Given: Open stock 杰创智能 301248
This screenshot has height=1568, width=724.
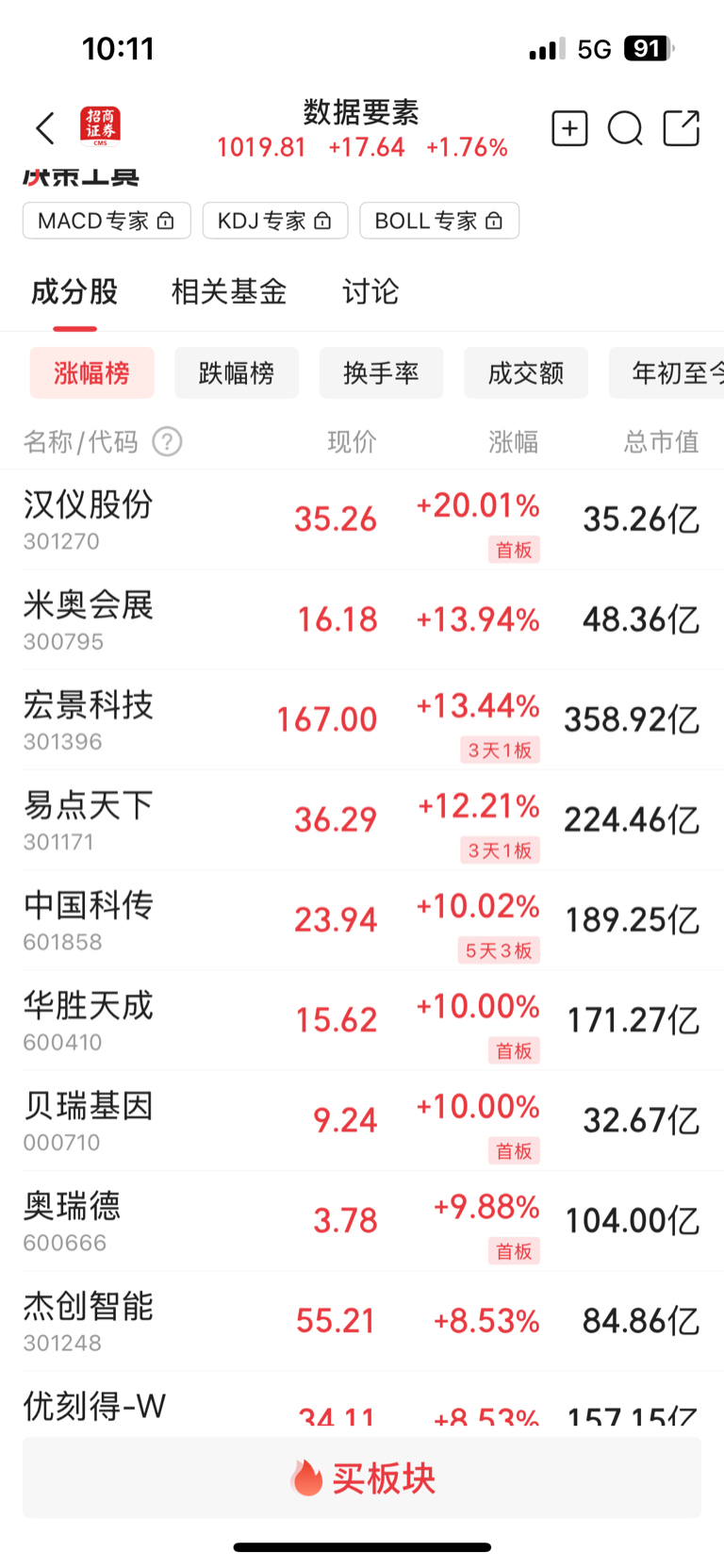Looking at the screenshot, I should [362, 1321].
